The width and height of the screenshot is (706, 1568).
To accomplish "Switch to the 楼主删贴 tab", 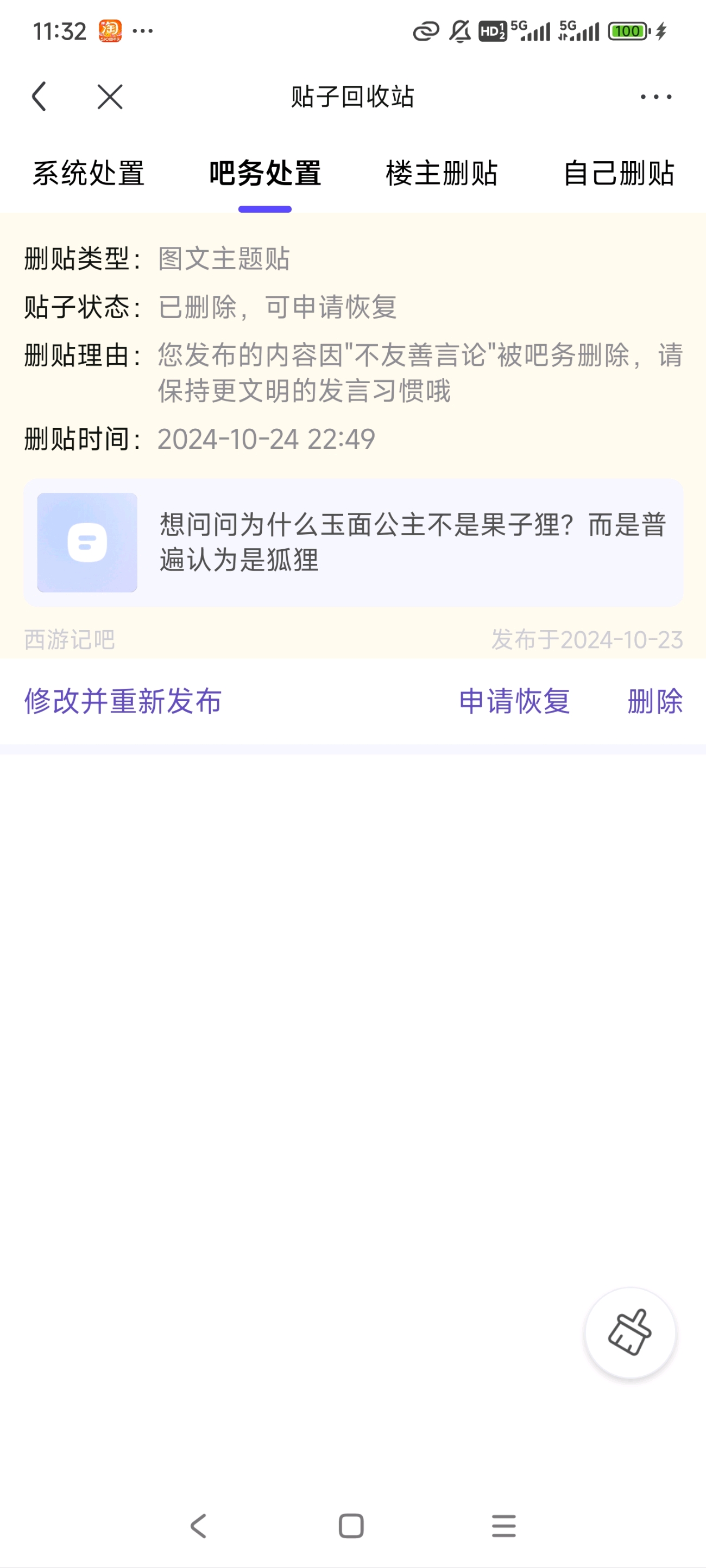I will point(442,174).
